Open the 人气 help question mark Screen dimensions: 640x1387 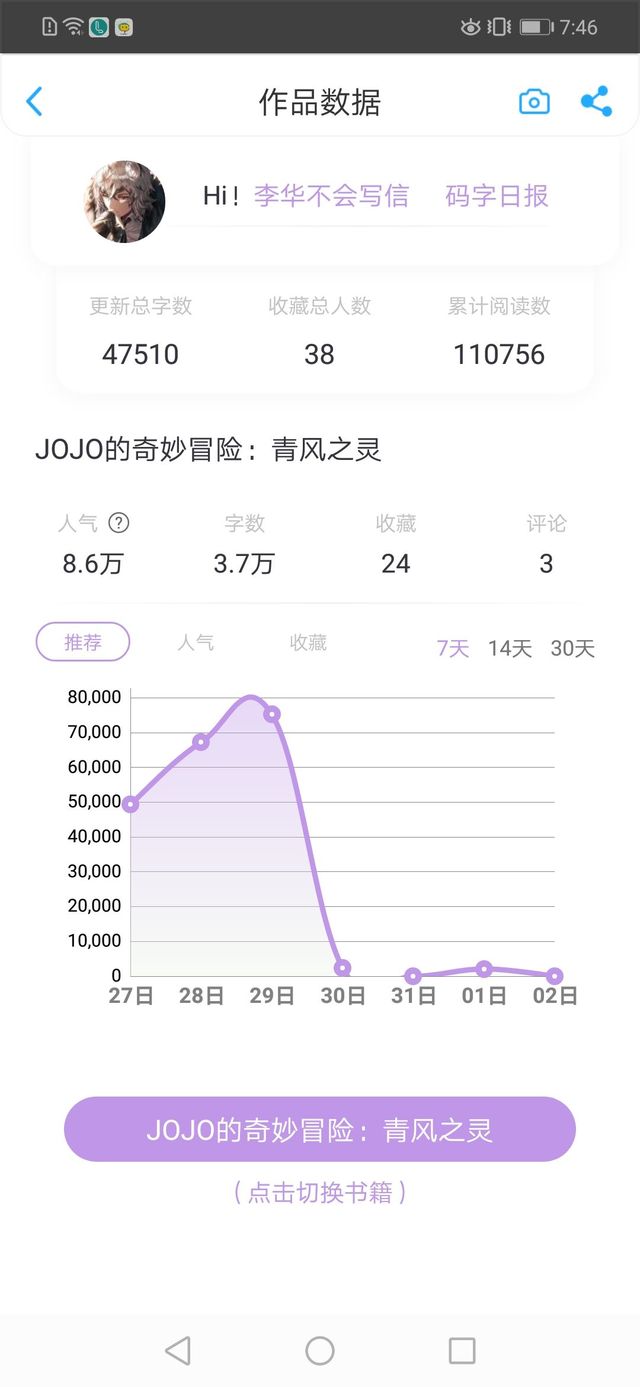point(119,523)
